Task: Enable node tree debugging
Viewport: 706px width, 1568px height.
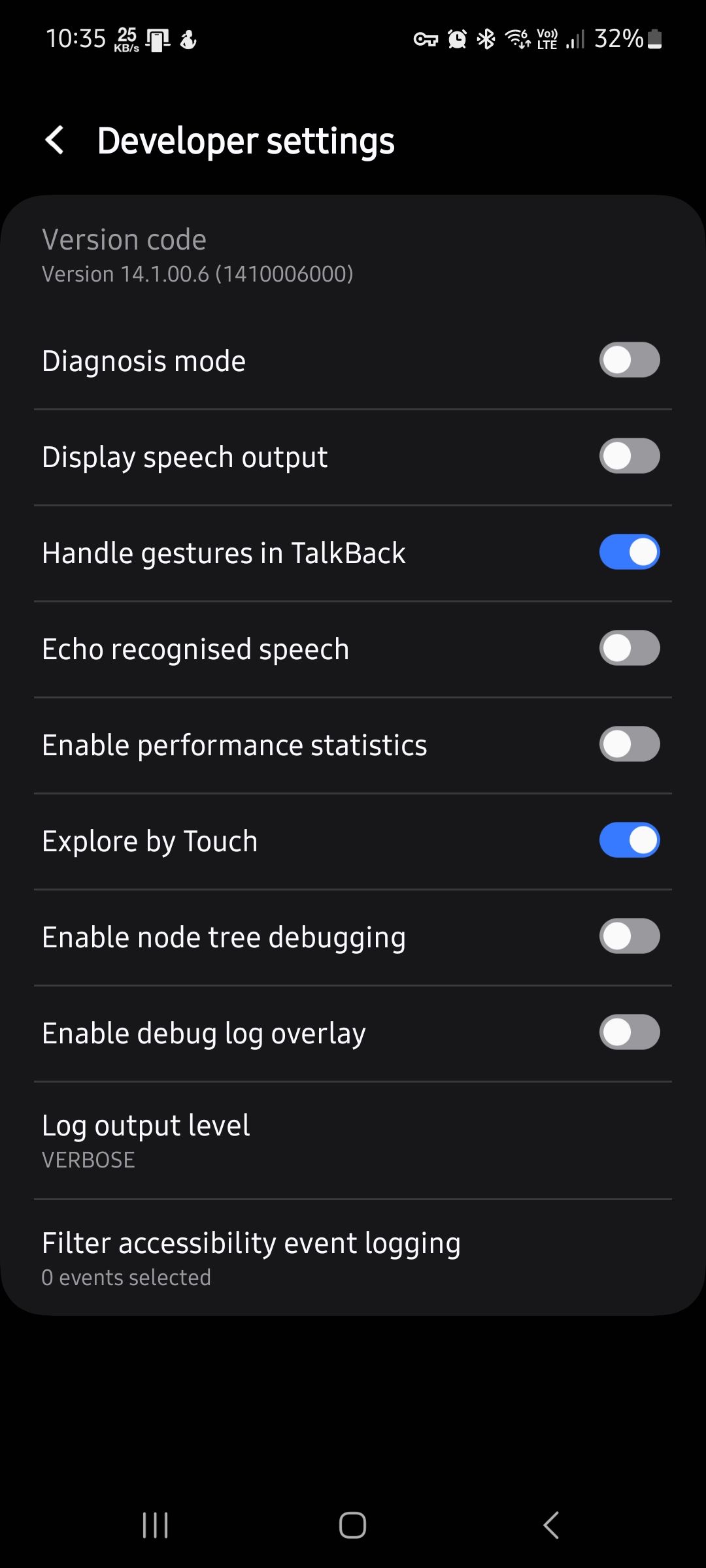Action: click(630, 936)
